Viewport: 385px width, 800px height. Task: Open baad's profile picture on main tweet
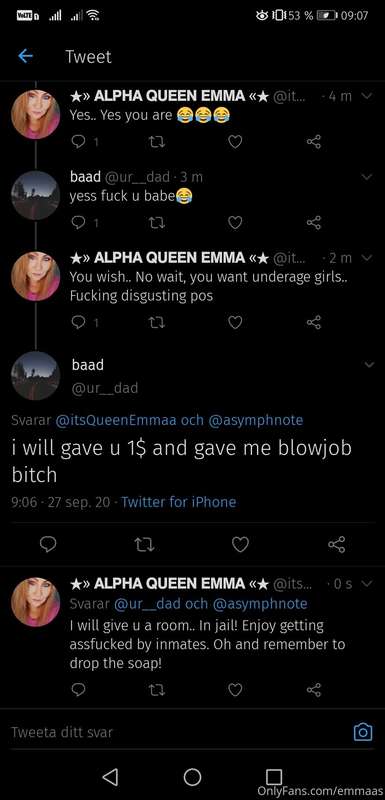[36, 376]
